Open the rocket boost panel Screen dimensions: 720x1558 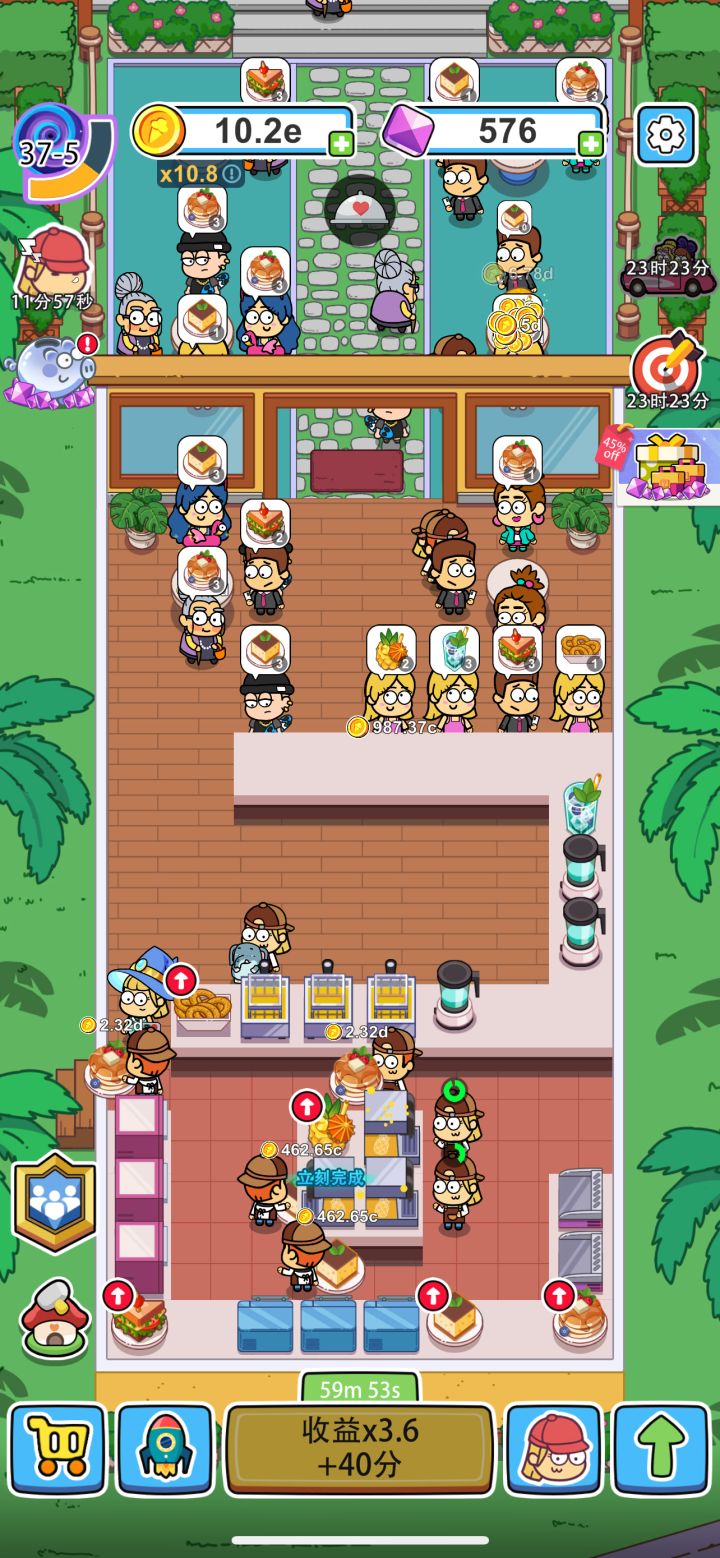163,1449
